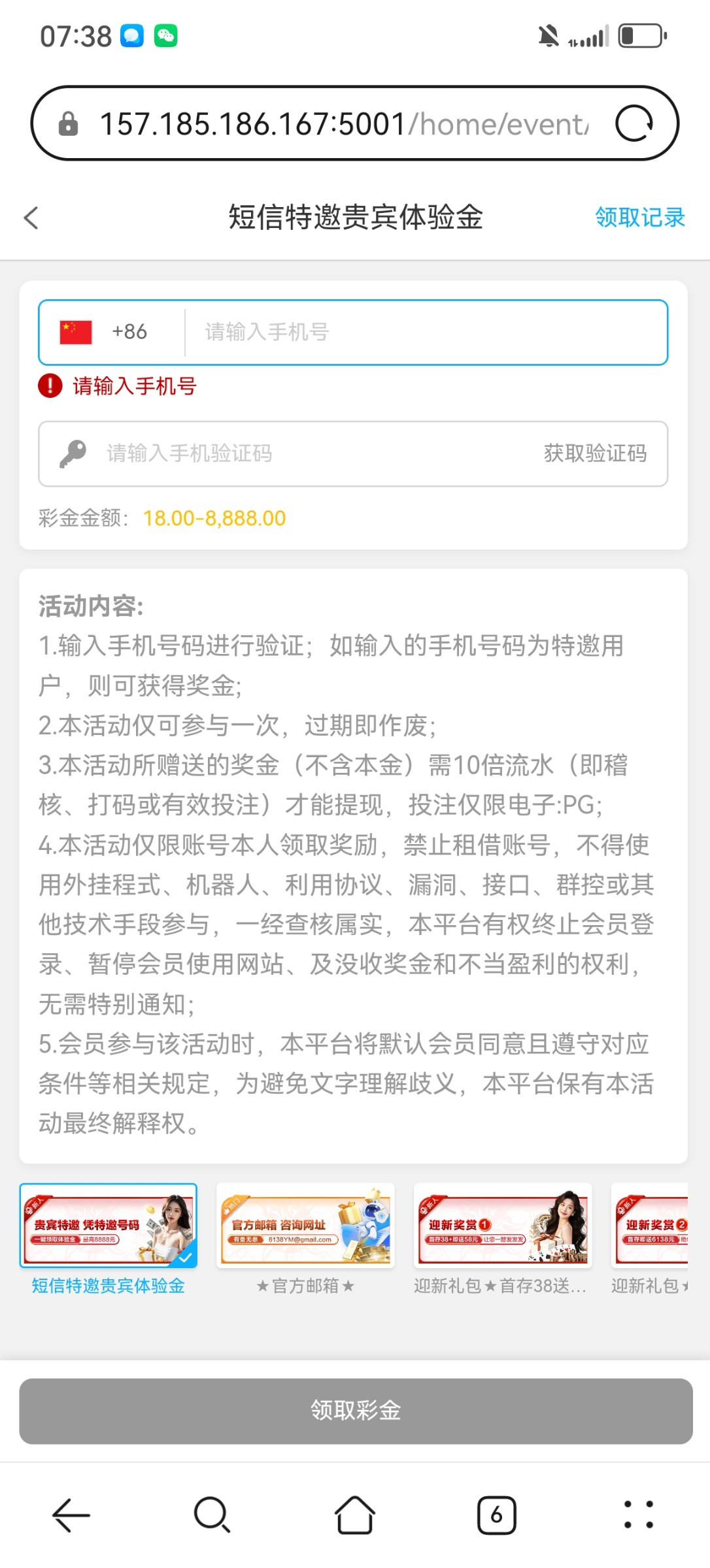Tap the 领取彩金 claim button
The image size is (710, 1568).
click(355, 1411)
